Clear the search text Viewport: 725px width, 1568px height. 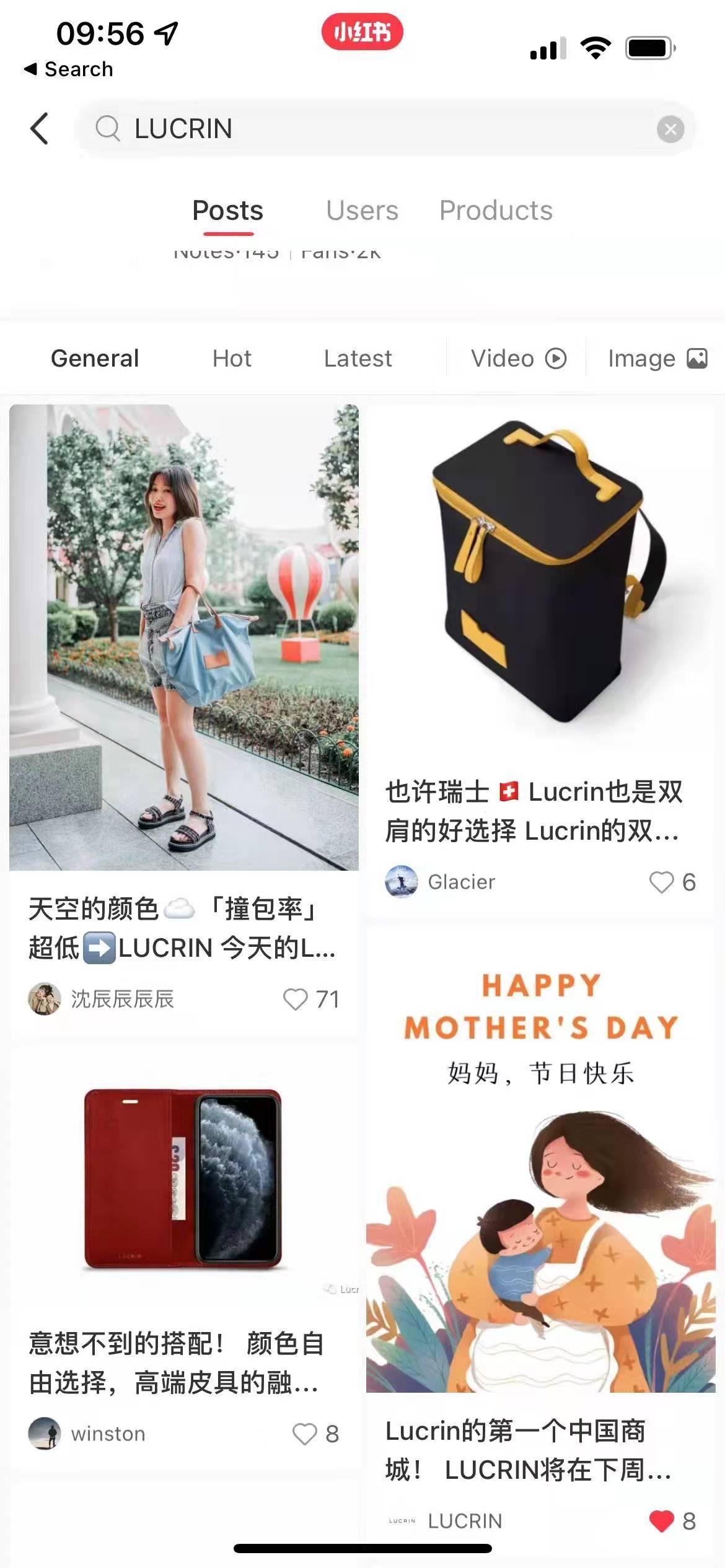point(670,129)
